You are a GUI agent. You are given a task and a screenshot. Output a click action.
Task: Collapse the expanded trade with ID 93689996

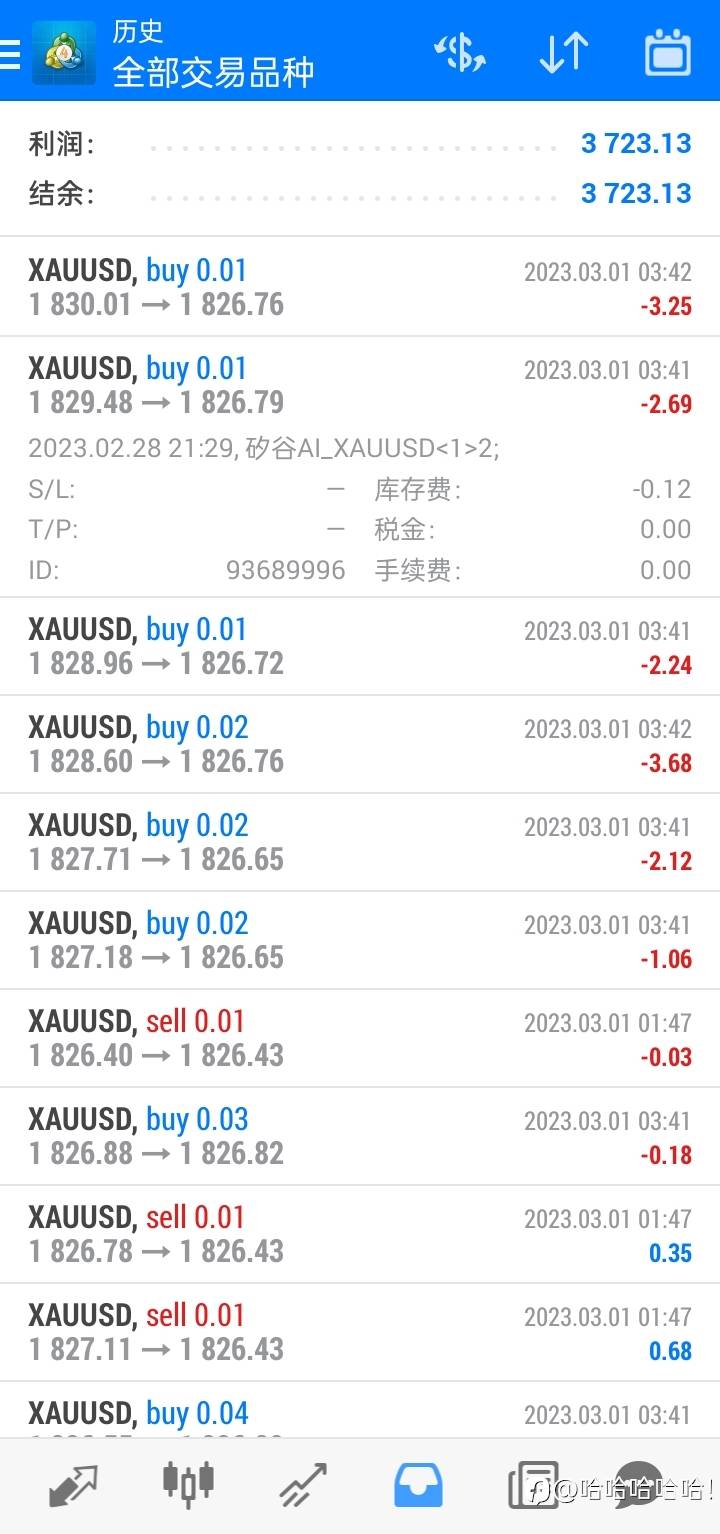click(360, 467)
